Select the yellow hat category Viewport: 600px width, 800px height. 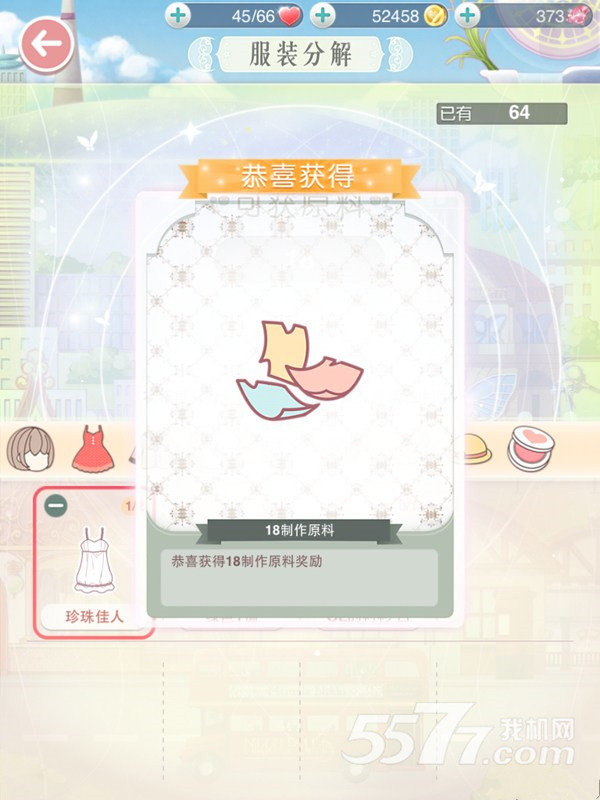coord(472,447)
